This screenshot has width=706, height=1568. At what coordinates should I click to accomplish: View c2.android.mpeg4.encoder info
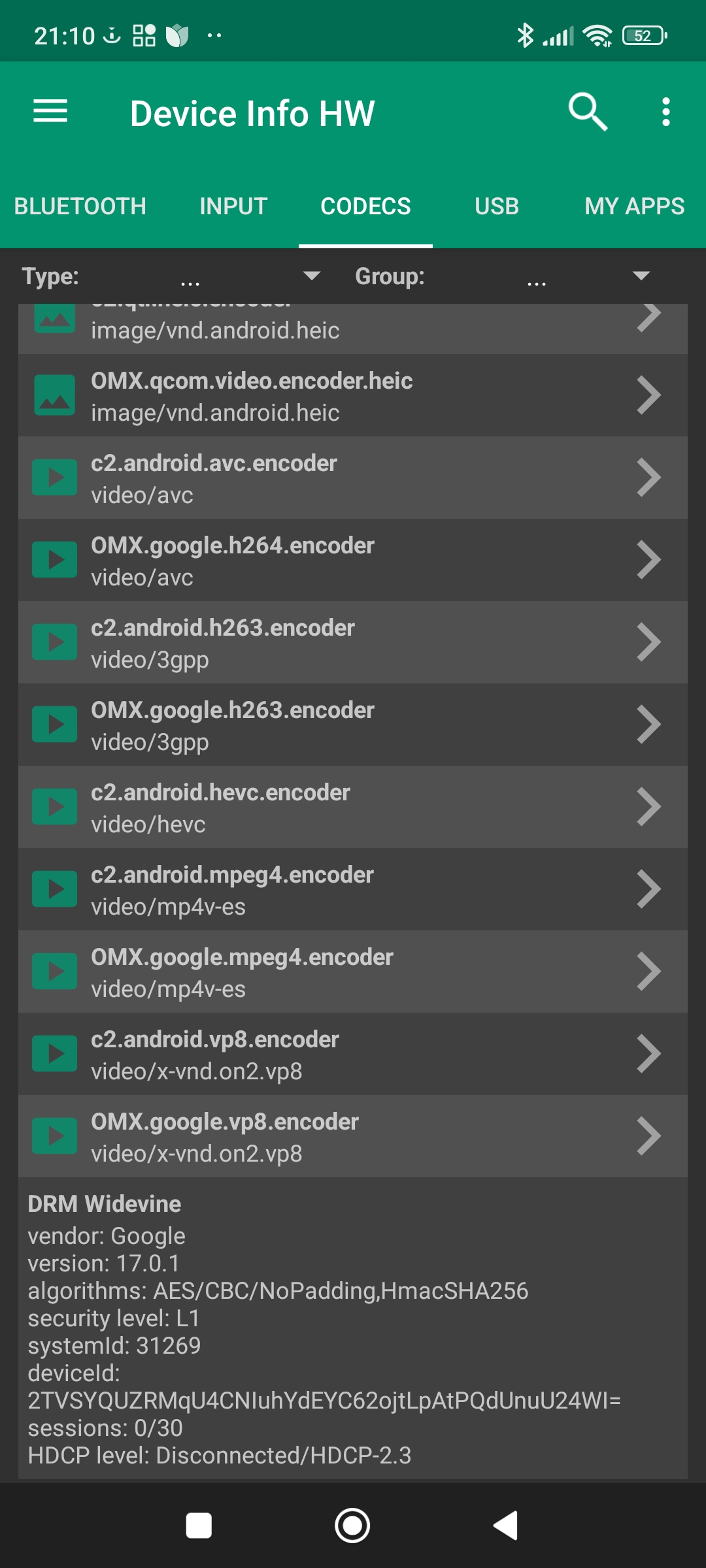coord(353,890)
